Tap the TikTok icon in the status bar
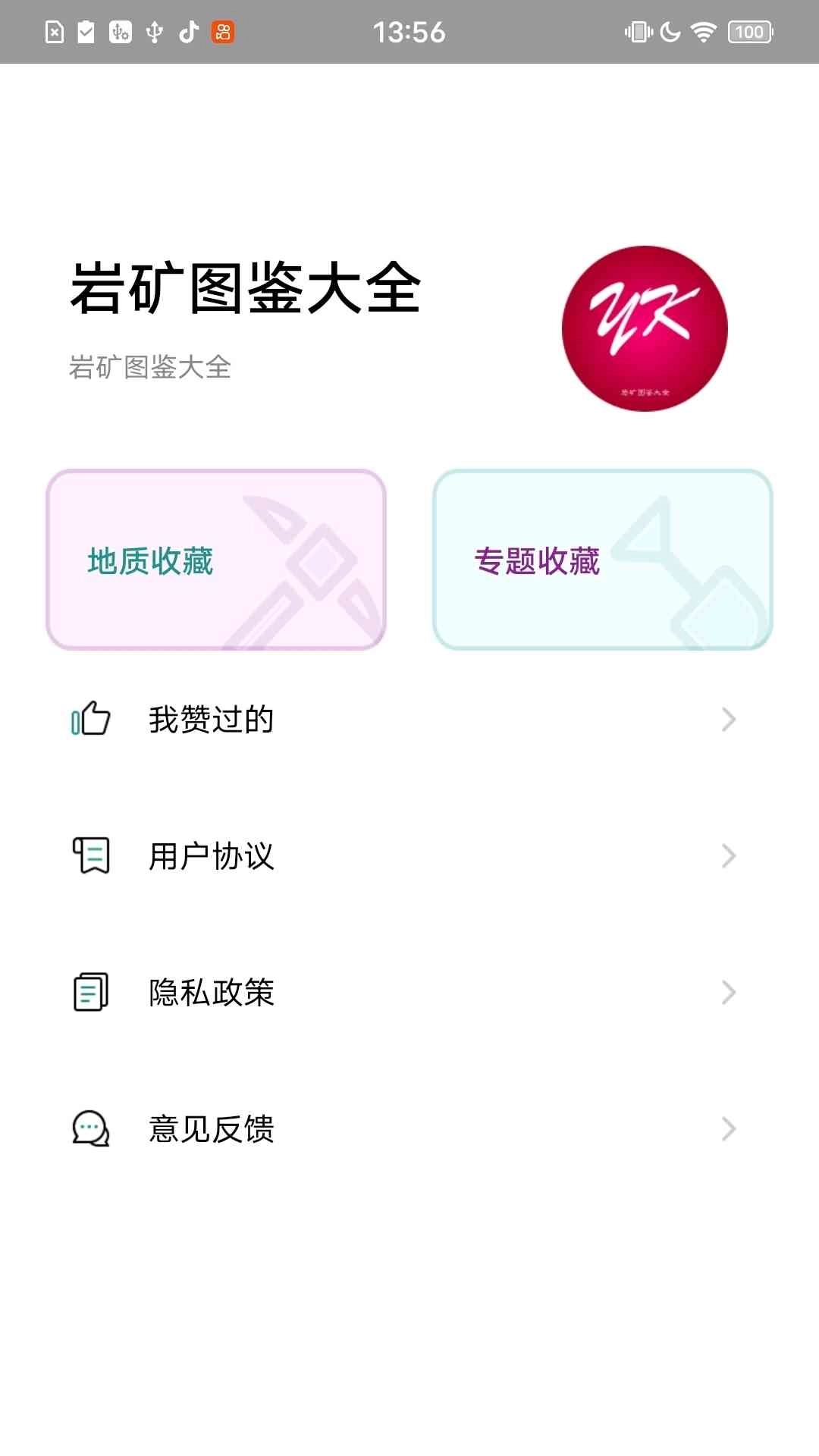 coord(188,32)
